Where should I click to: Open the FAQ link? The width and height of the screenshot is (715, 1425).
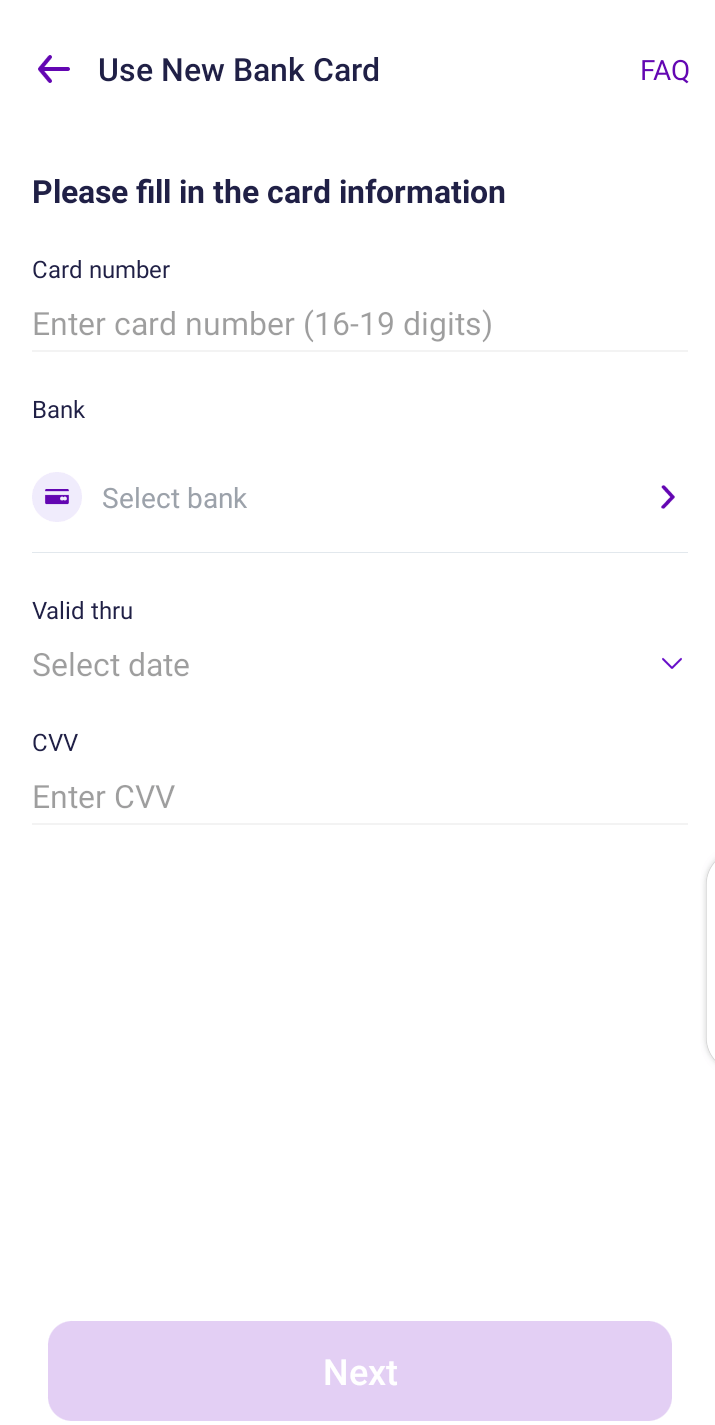point(664,70)
